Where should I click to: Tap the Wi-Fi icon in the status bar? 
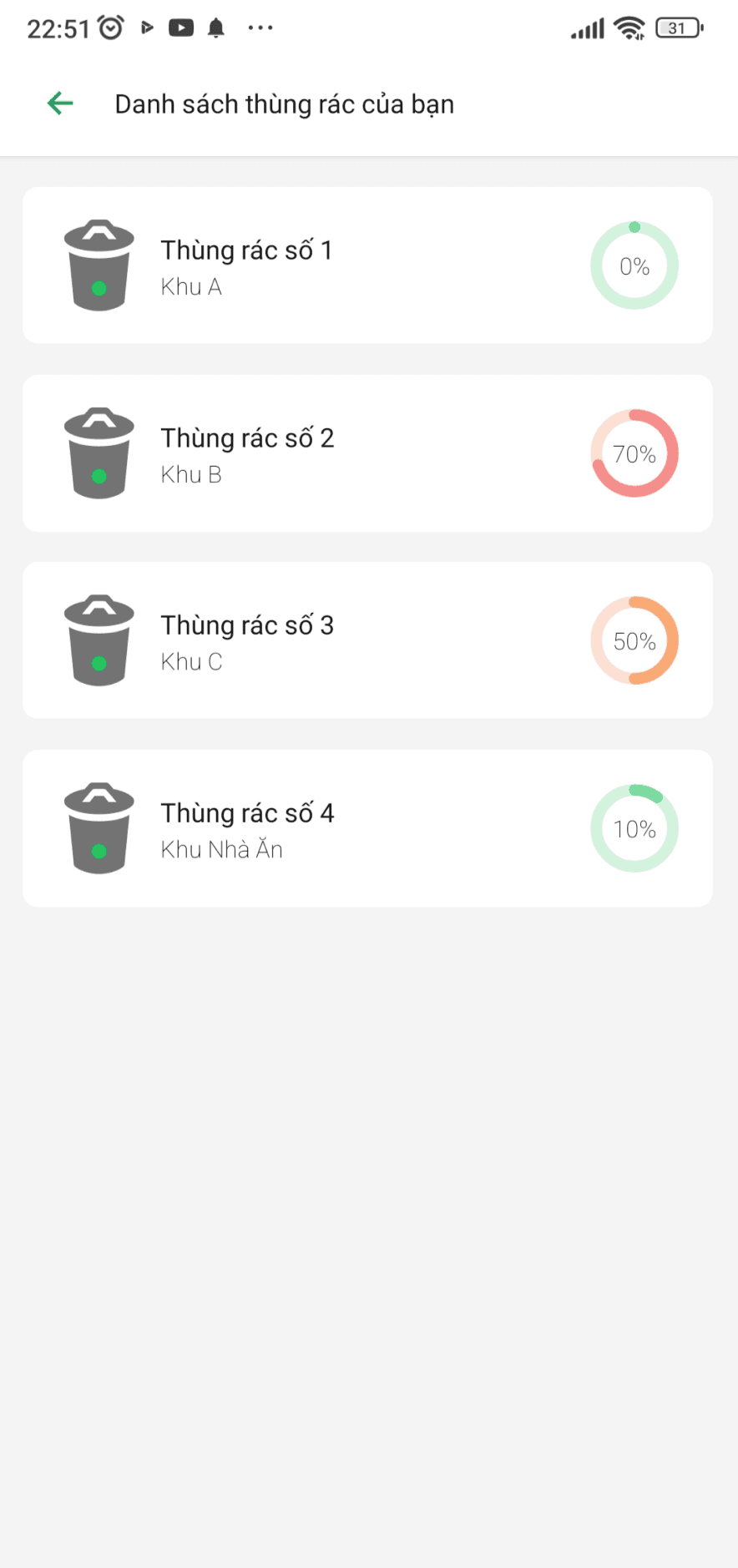tap(629, 28)
